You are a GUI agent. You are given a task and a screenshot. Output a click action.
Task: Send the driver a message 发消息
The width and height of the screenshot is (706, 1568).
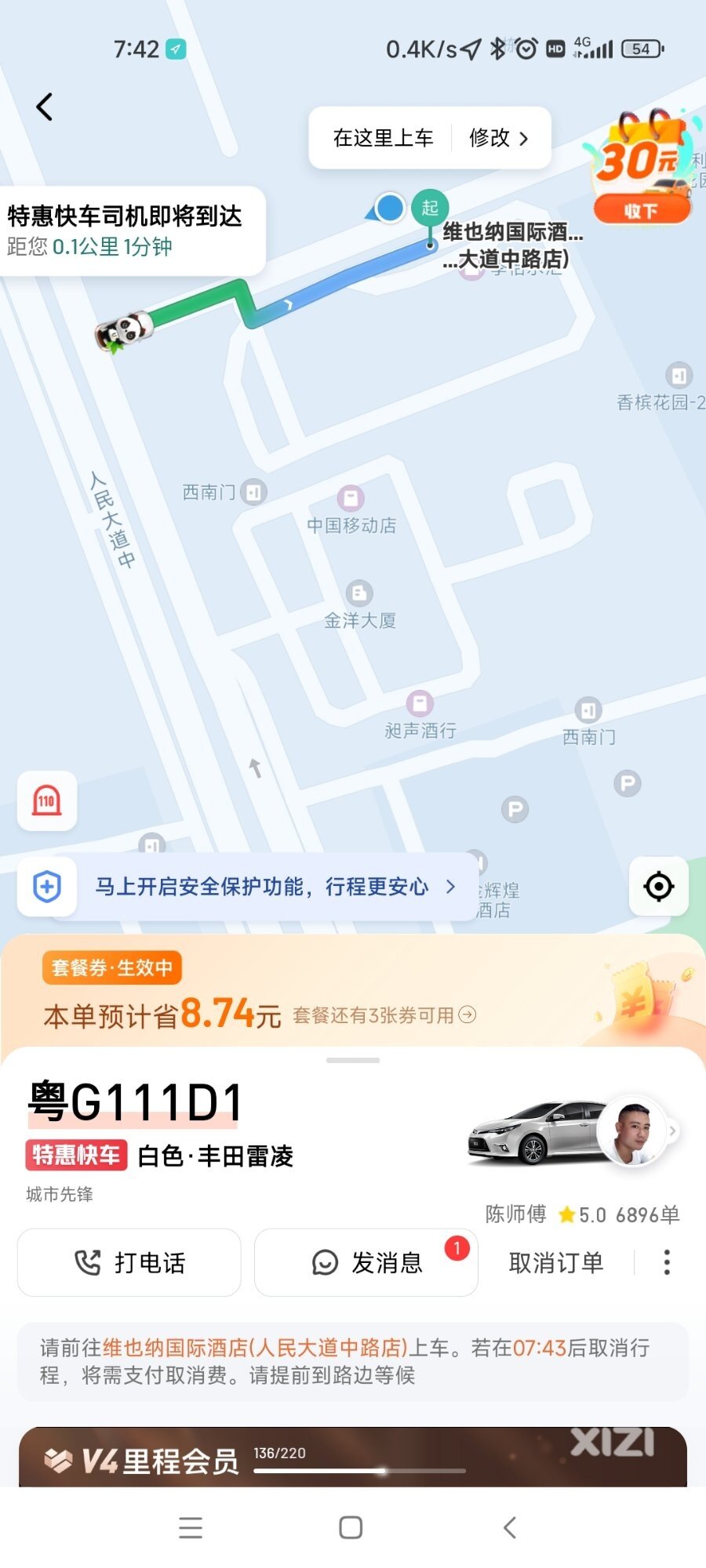pos(366,1262)
